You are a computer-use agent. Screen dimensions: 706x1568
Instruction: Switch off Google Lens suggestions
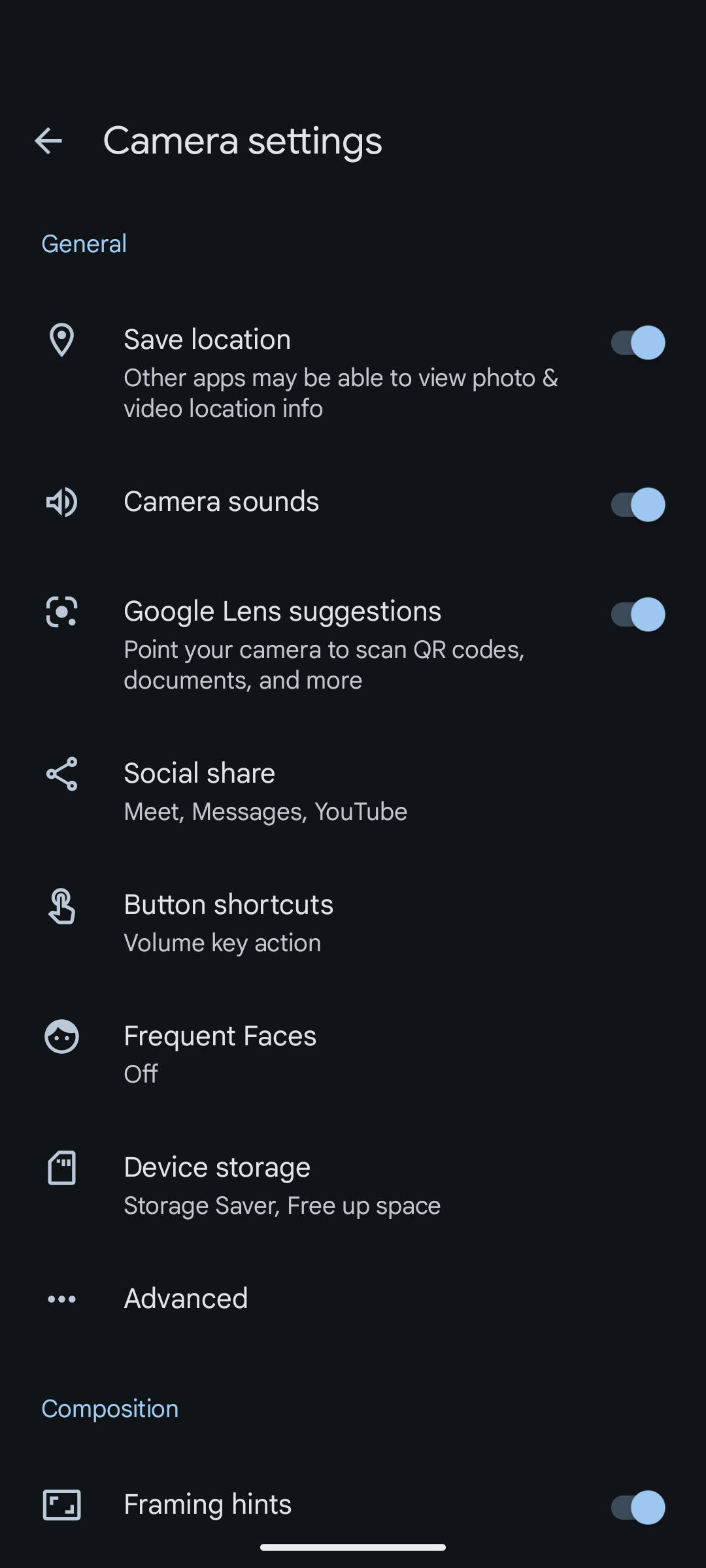pyautogui.click(x=637, y=614)
